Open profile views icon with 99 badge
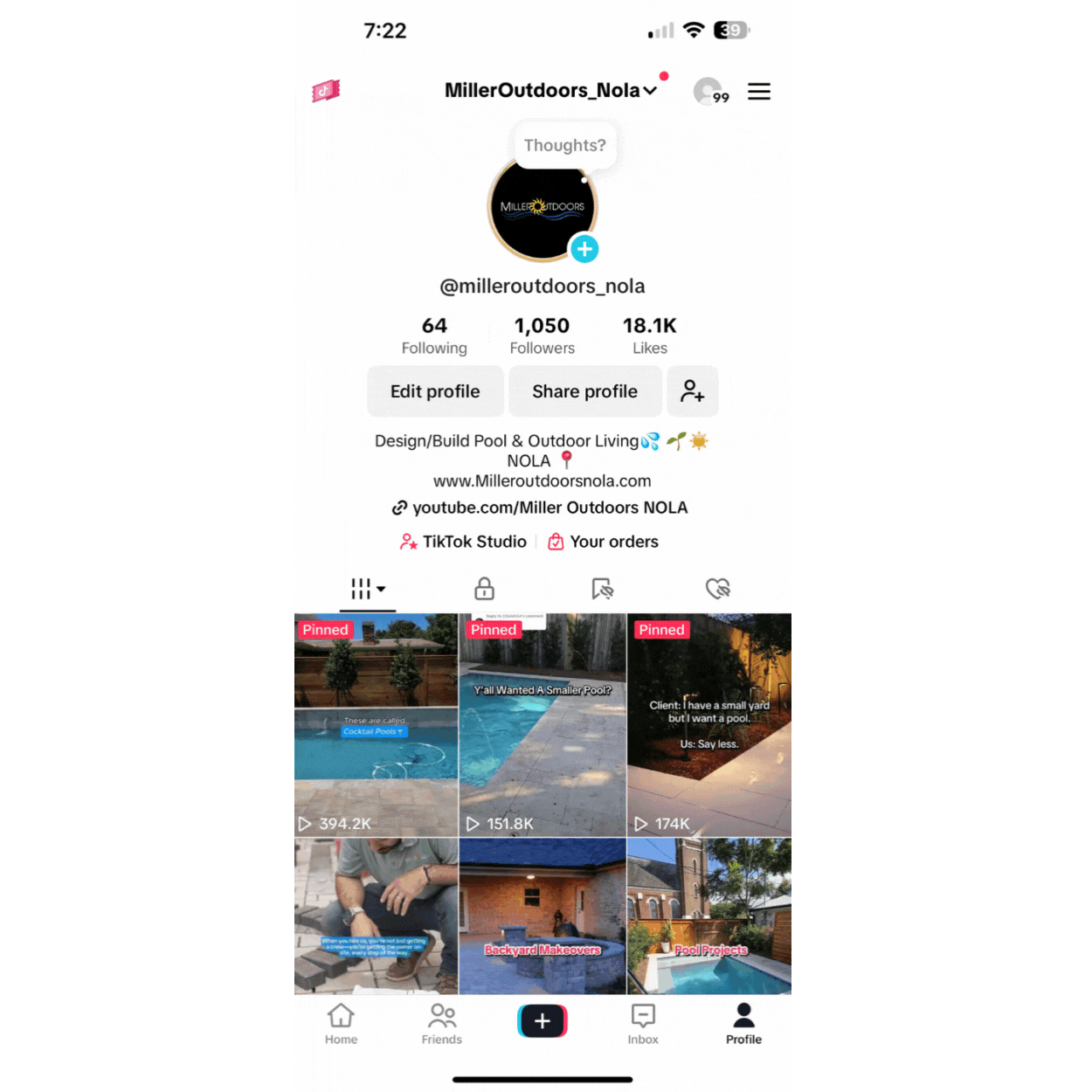This screenshot has height=1092, width=1092. 709,92
